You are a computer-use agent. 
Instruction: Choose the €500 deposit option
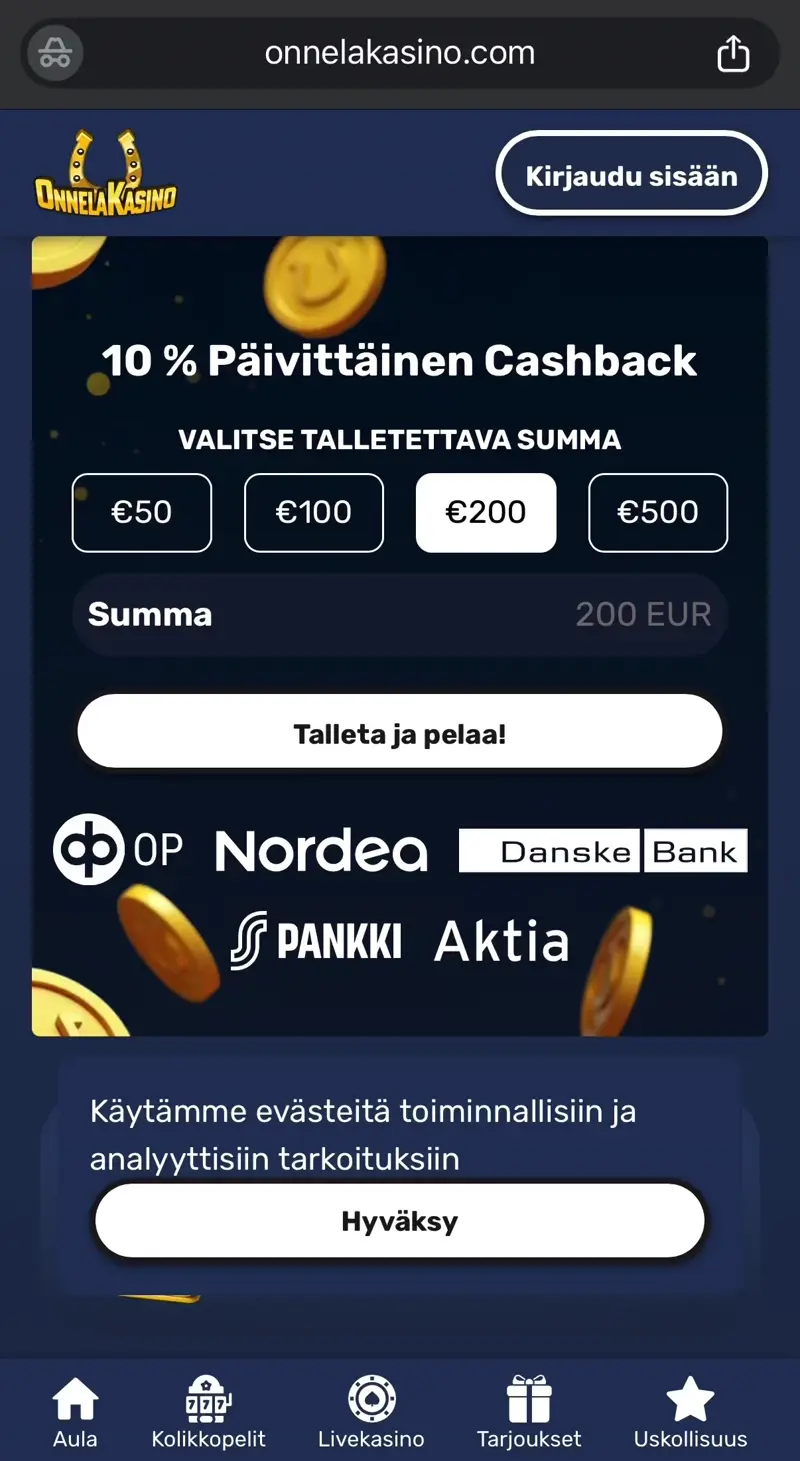point(658,512)
